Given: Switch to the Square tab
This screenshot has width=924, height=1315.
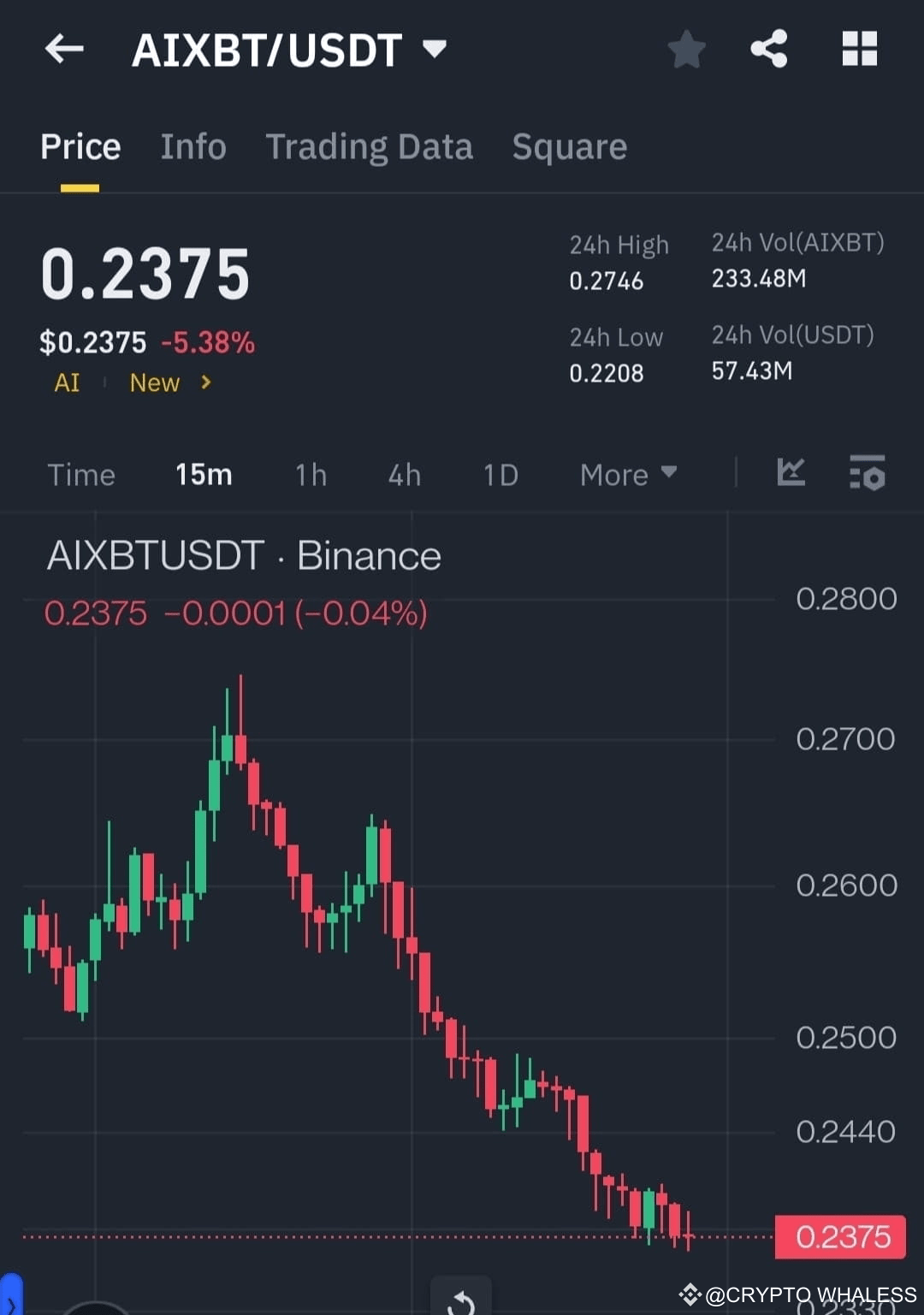Looking at the screenshot, I should tap(569, 146).
